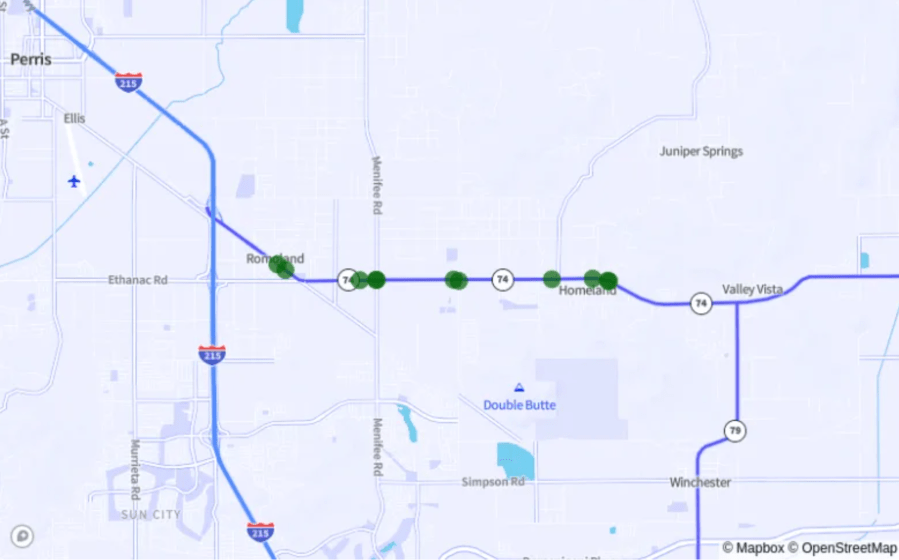Open the Mapbox attribution link
Image resolution: width=899 pixels, height=560 pixels.
tap(755, 548)
